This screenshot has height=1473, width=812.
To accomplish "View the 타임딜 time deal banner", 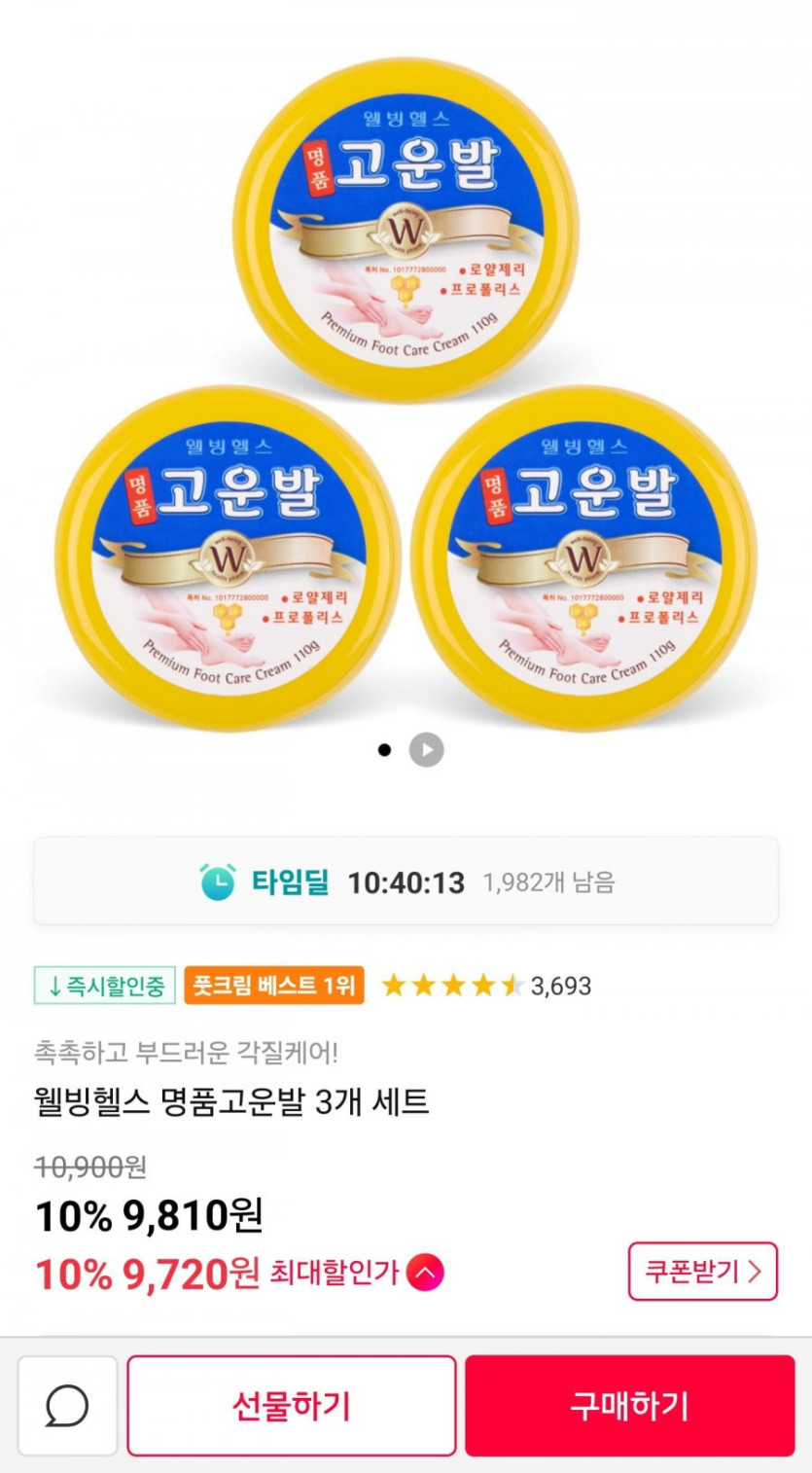I will tap(406, 881).
